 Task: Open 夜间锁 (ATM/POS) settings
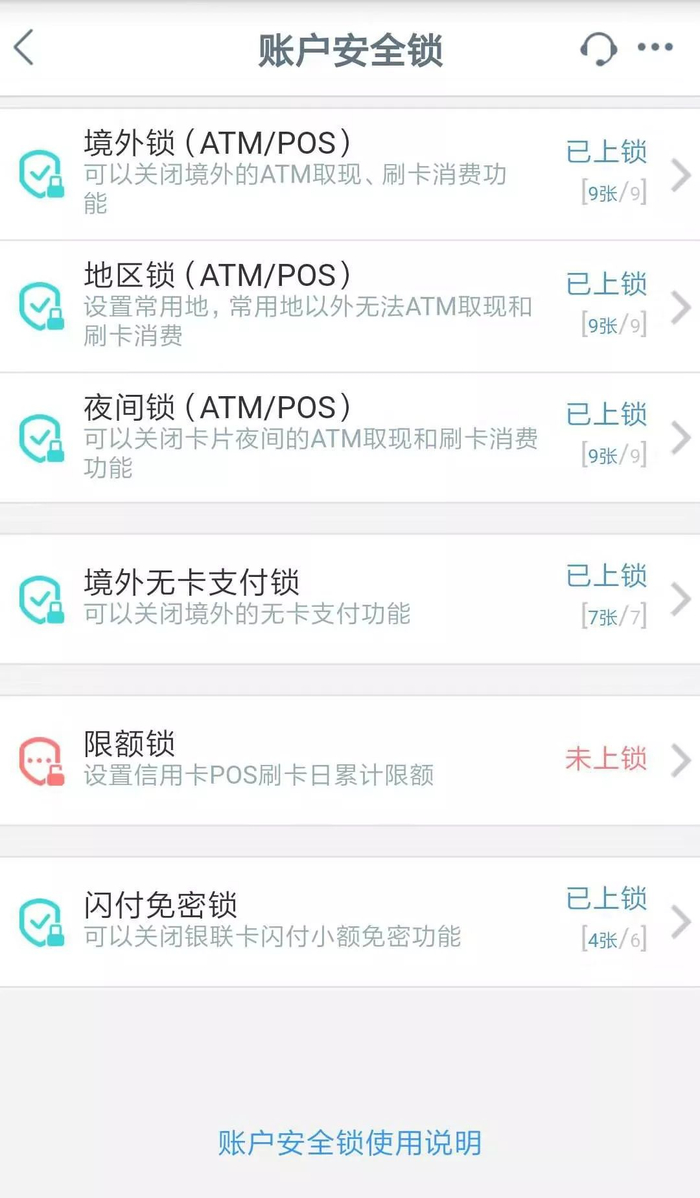tap(350, 437)
